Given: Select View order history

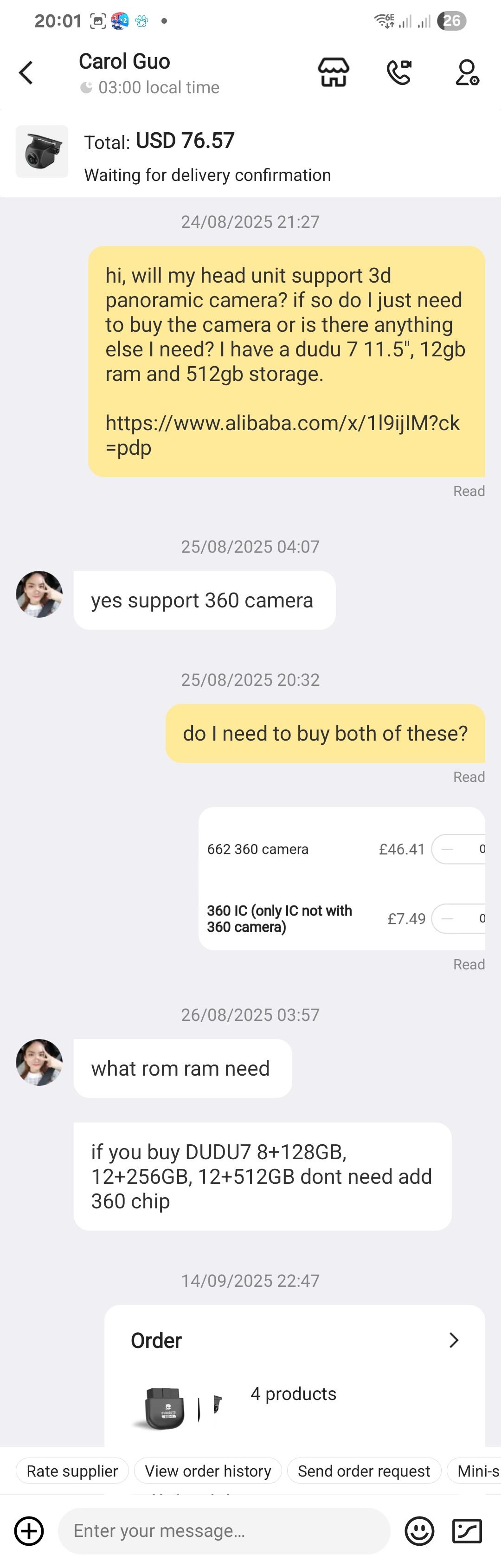Looking at the screenshot, I should click(x=207, y=1471).
